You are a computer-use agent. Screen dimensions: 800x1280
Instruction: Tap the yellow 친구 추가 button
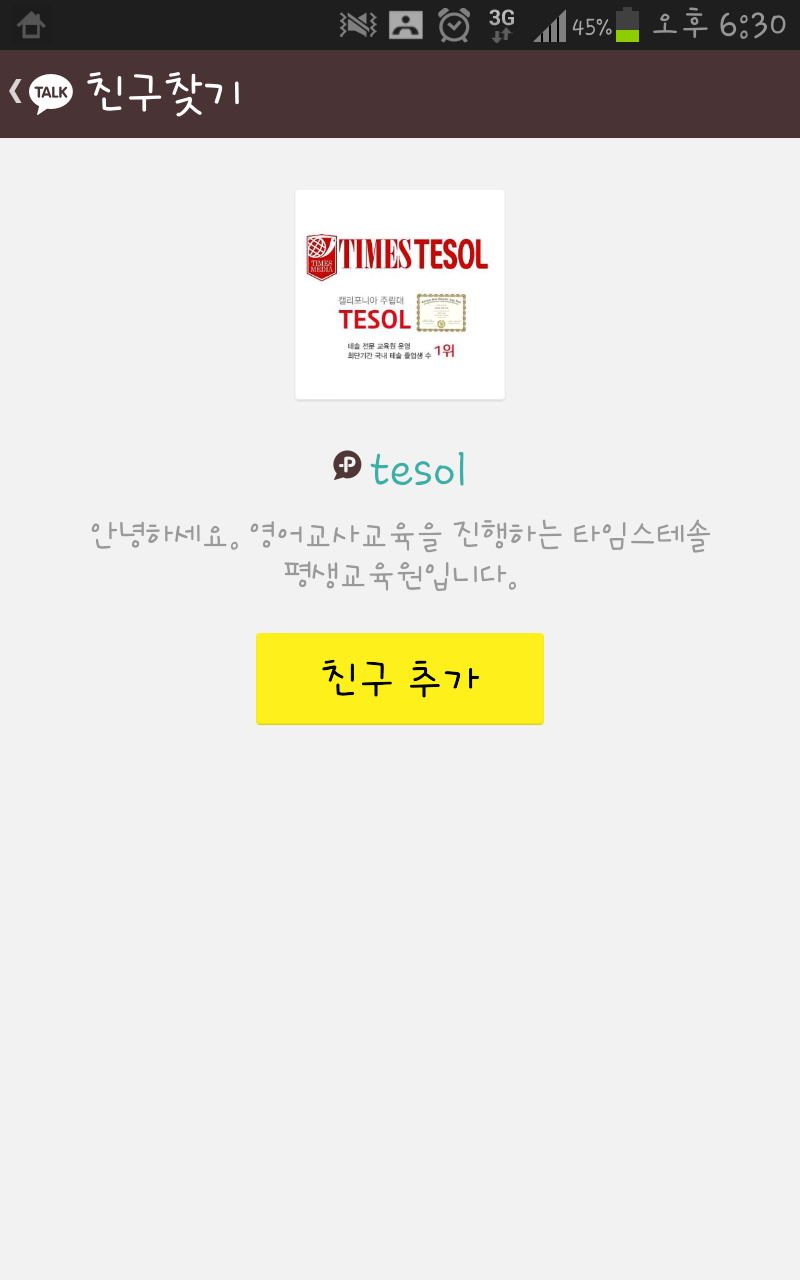pos(400,678)
